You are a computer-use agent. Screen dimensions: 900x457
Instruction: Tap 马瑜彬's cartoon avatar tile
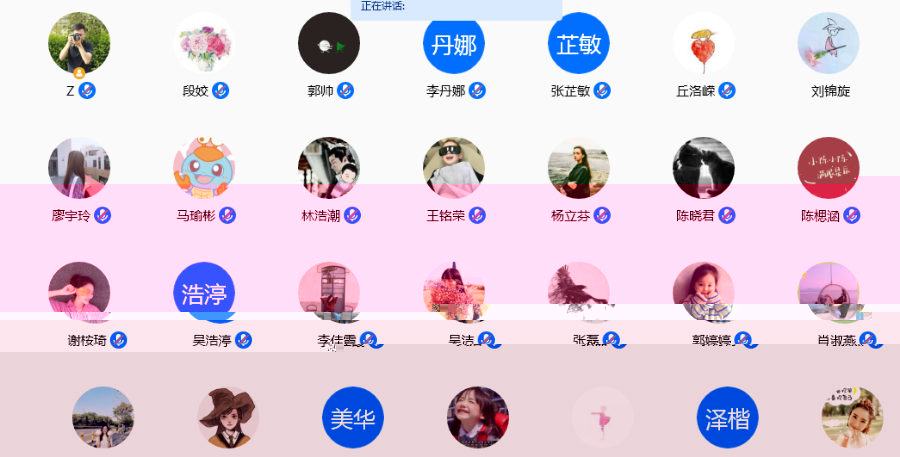(x=204, y=168)
